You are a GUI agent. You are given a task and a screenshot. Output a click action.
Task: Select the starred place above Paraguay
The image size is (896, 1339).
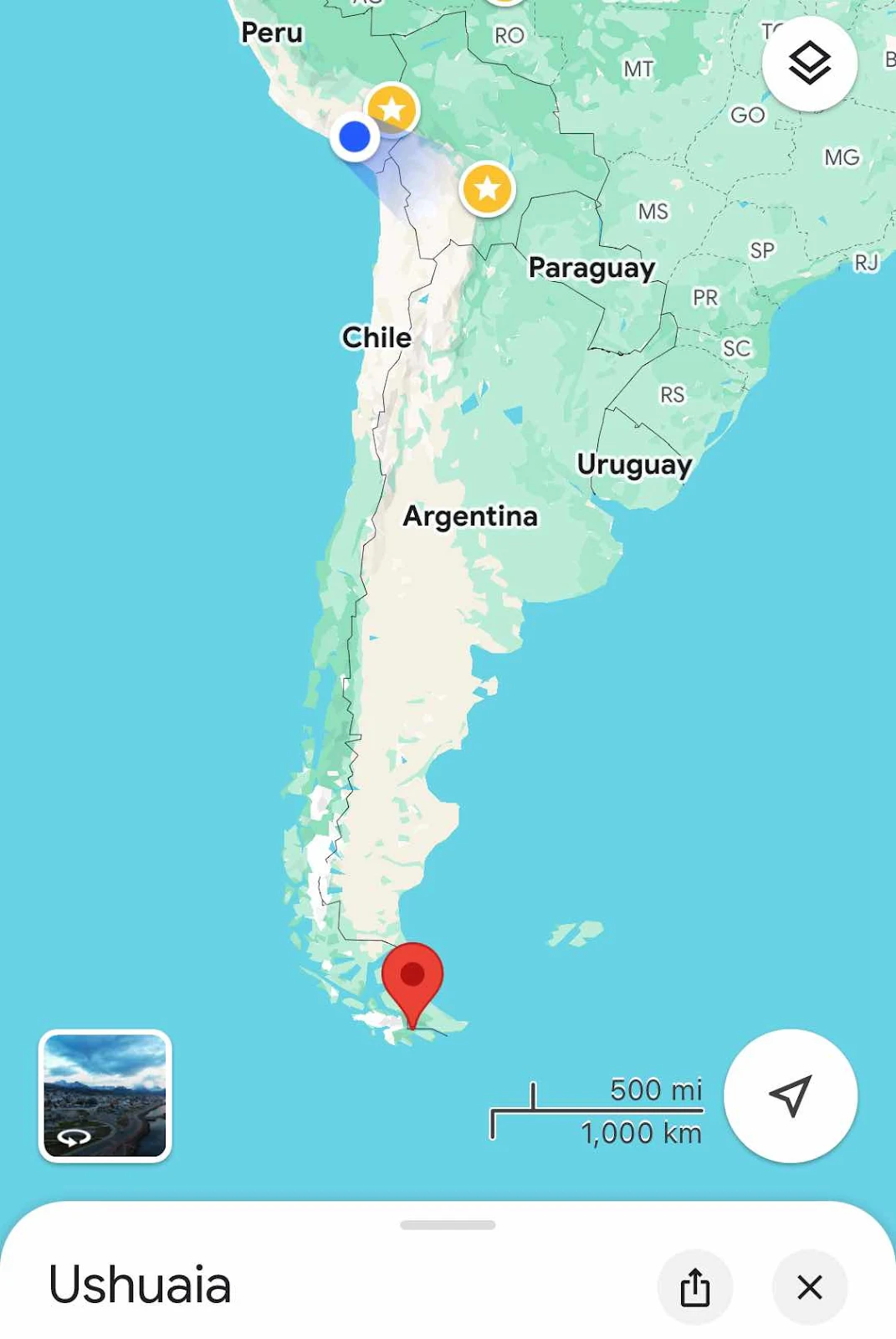[488, 188]
